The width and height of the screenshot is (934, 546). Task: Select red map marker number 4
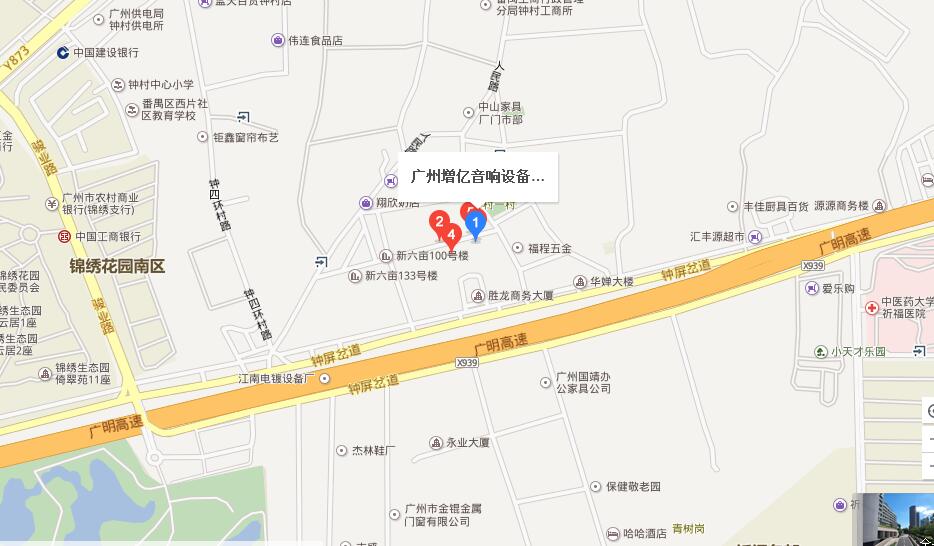452,236
